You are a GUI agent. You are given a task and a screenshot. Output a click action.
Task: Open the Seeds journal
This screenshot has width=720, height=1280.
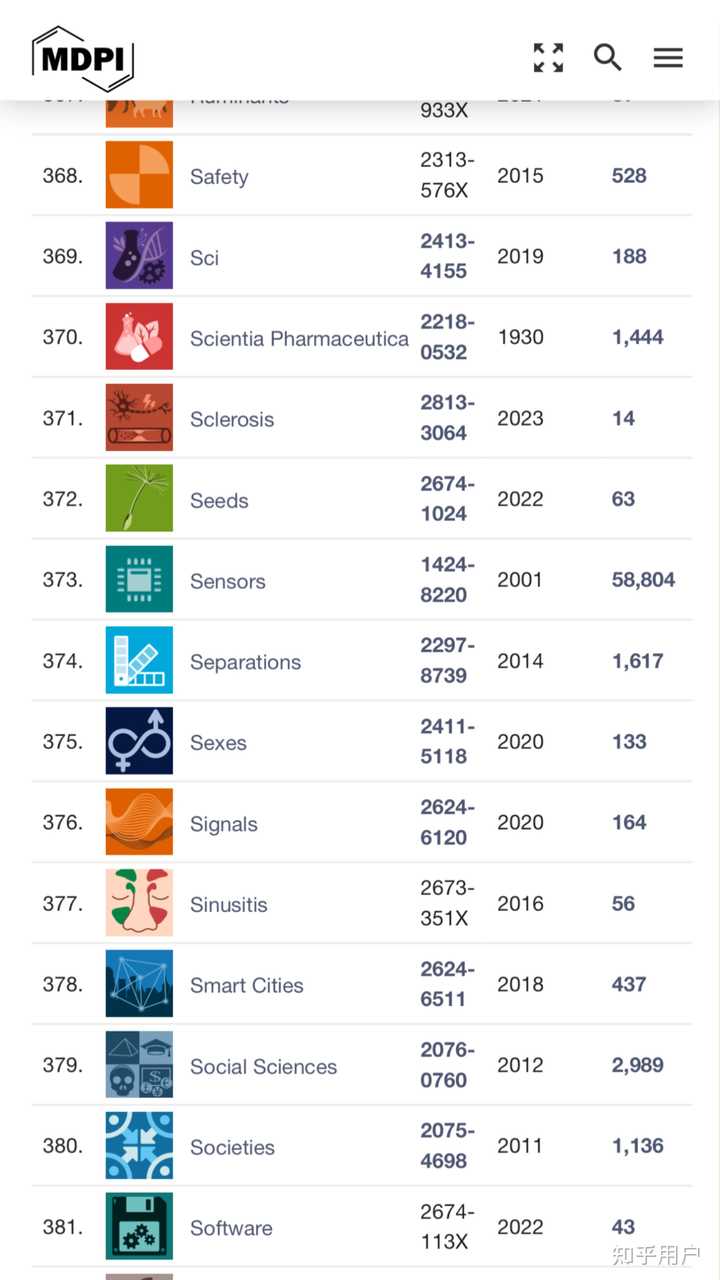(219, 501)
